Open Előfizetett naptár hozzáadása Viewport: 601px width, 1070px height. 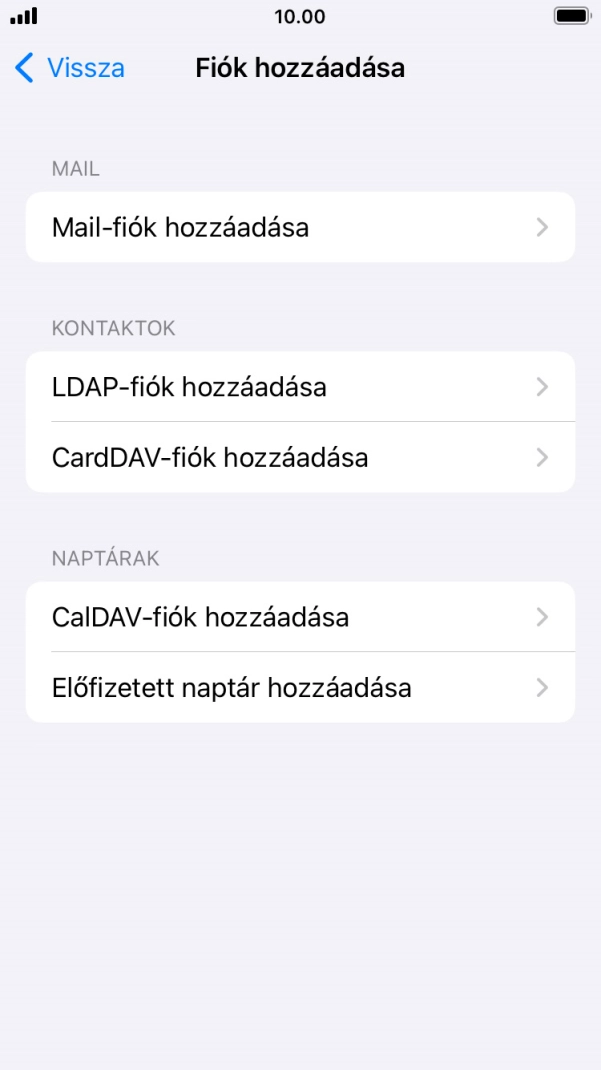coord(300,687)
